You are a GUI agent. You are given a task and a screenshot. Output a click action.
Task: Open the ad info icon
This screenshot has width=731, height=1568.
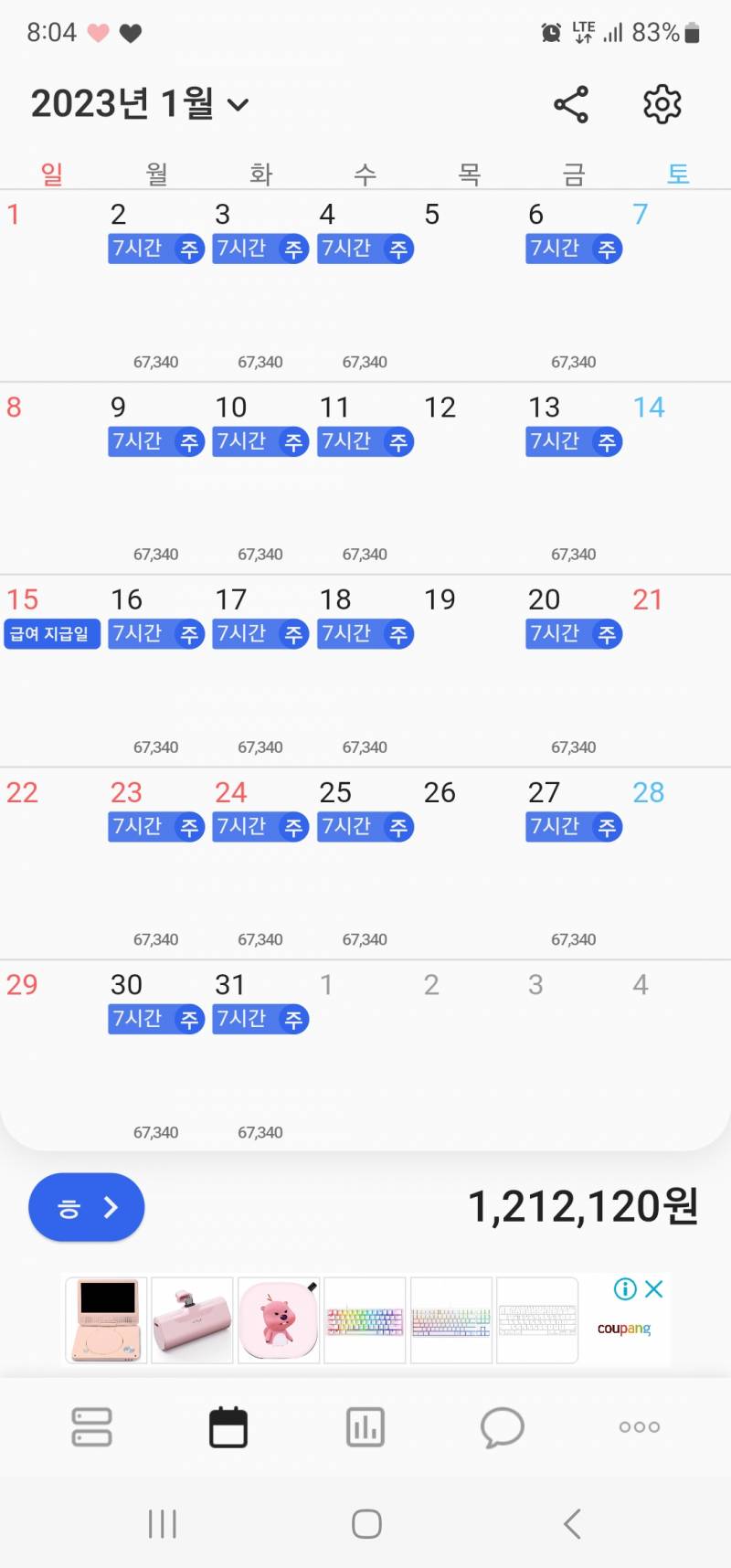point(625,1289)
